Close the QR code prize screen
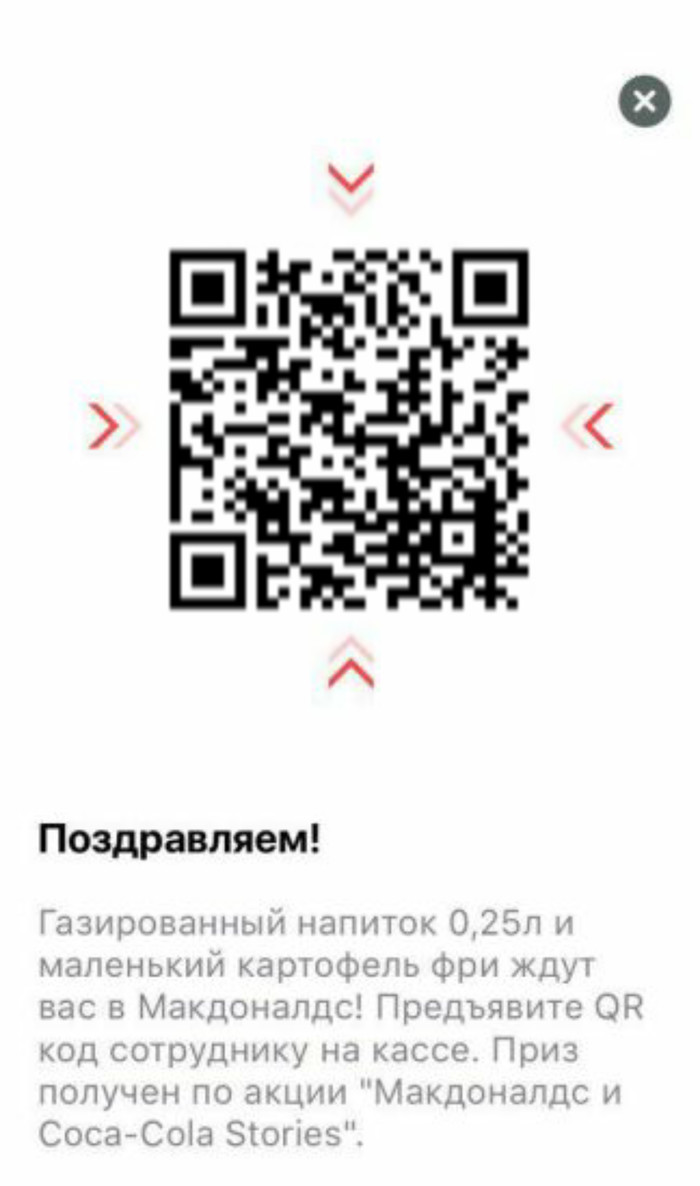This screenshot has width=700, height=1186. tap(645, 101)
